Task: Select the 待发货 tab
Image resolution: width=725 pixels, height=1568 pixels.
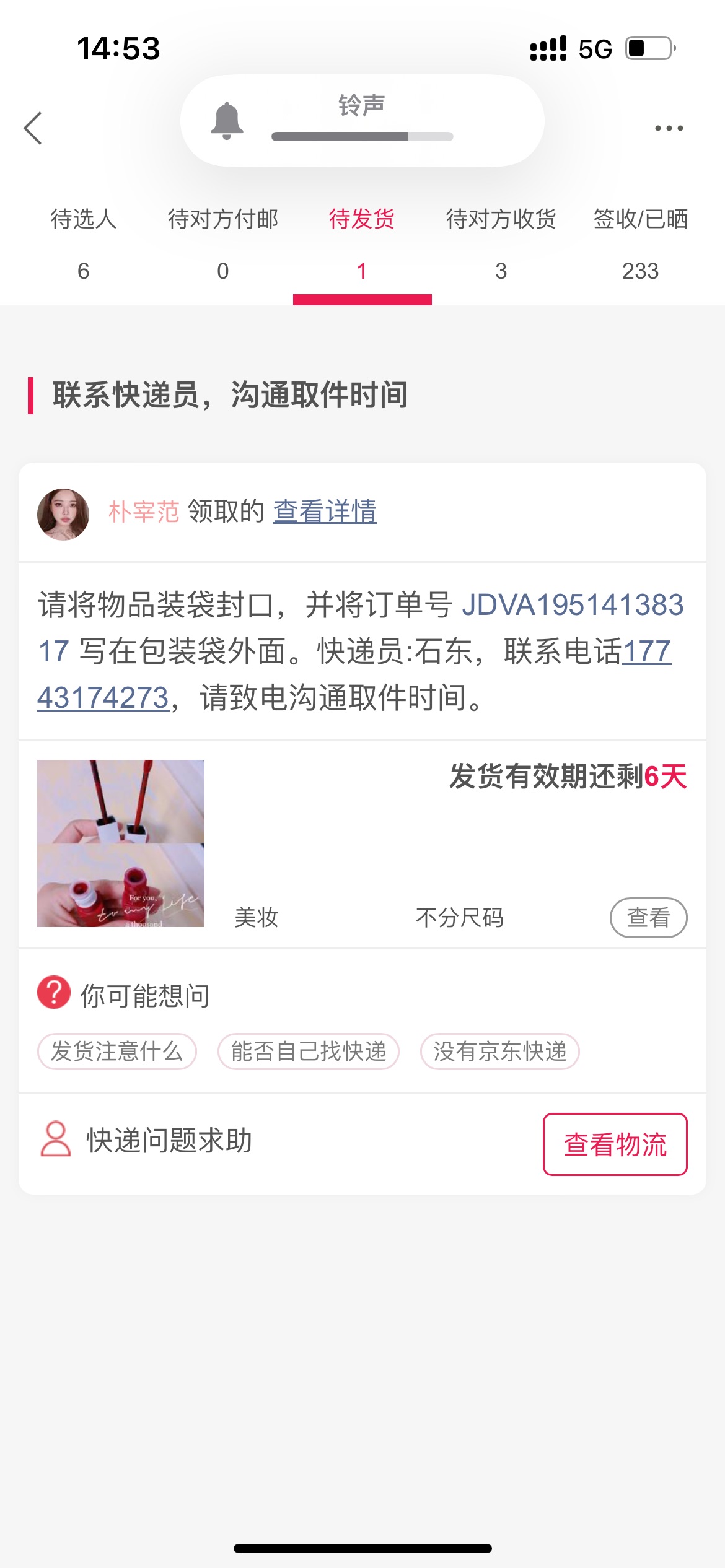Action: point(362,245)
